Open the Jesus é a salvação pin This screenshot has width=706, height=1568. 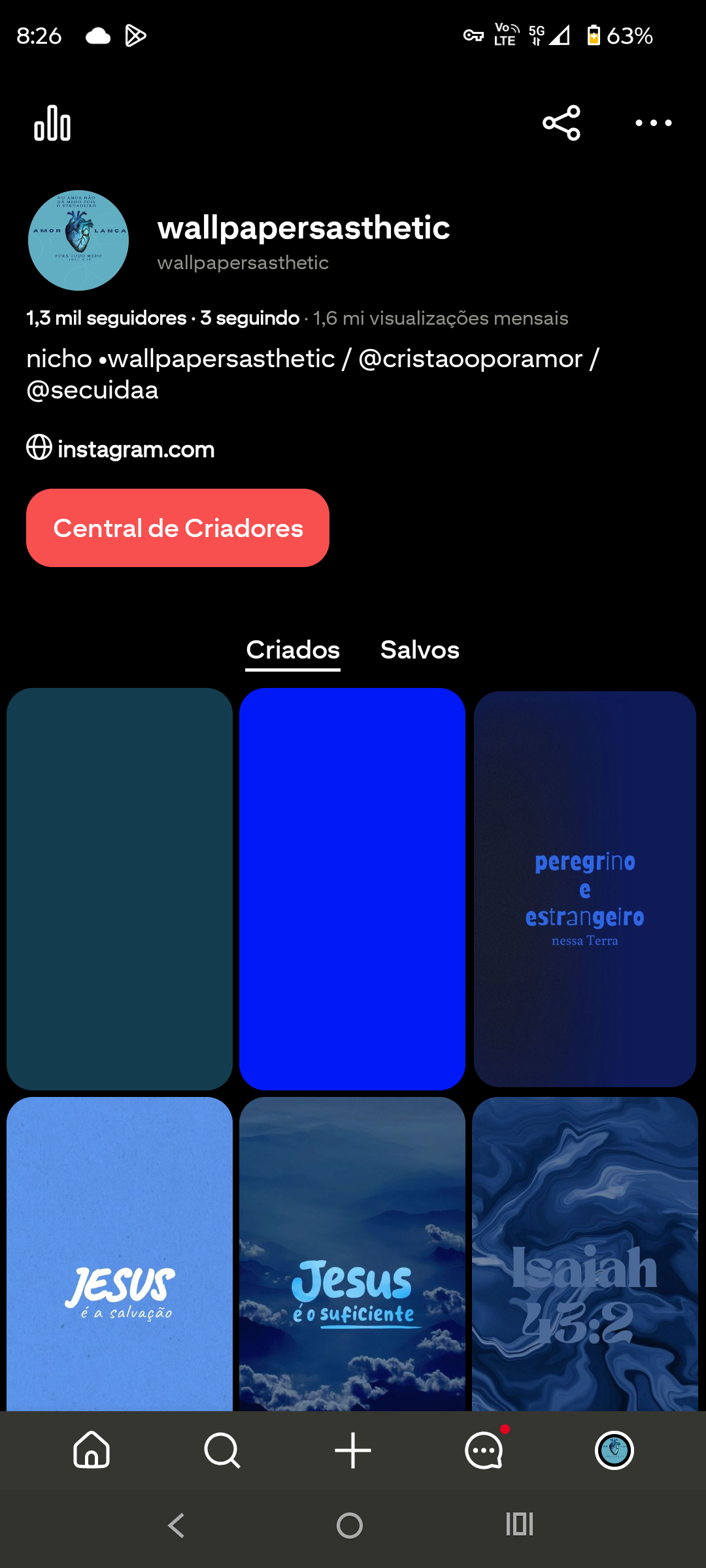120,1253
